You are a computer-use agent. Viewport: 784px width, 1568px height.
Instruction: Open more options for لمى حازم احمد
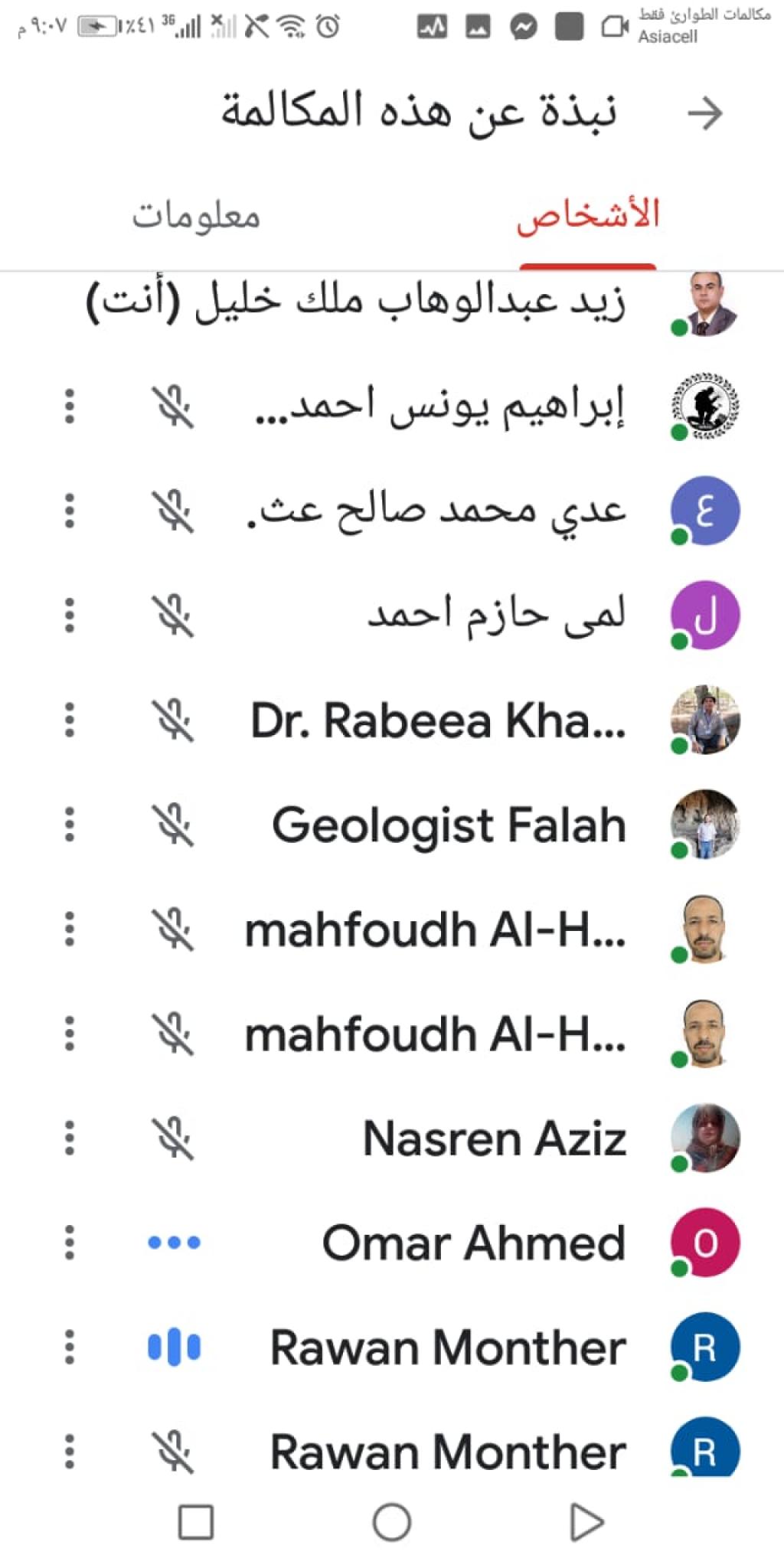[x=70, y=616]
